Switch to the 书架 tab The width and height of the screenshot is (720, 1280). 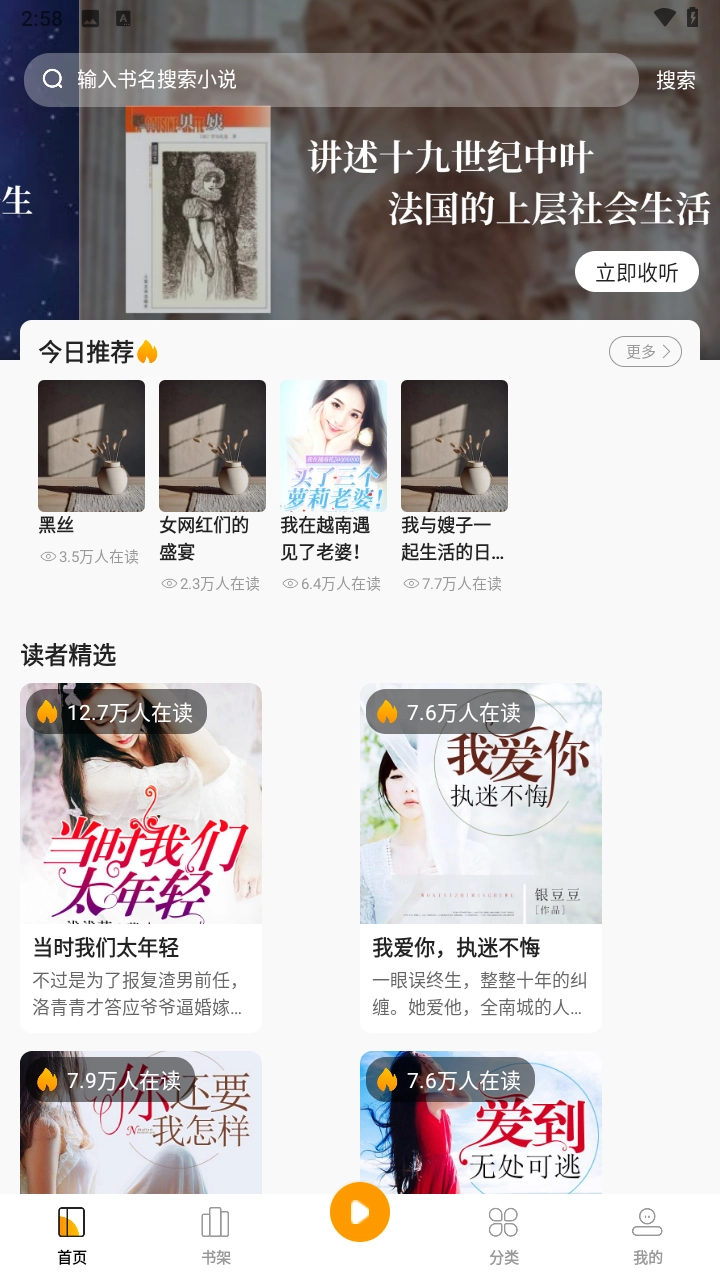216,1236
